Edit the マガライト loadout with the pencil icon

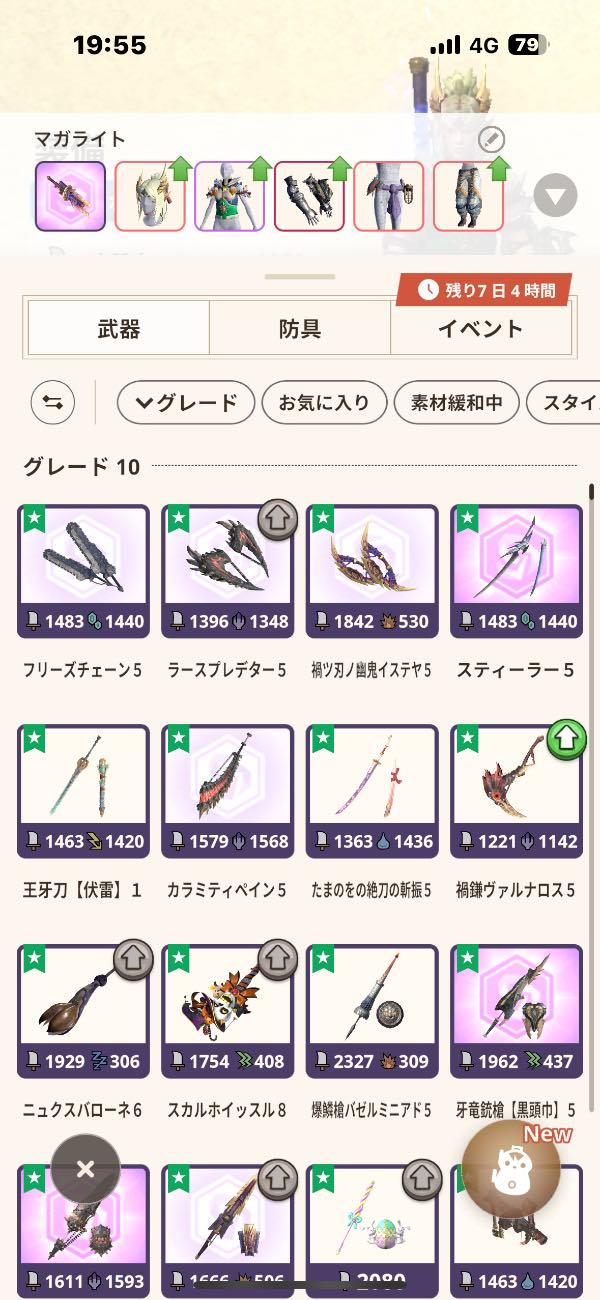pyautogui.click(x=491, y=140)
